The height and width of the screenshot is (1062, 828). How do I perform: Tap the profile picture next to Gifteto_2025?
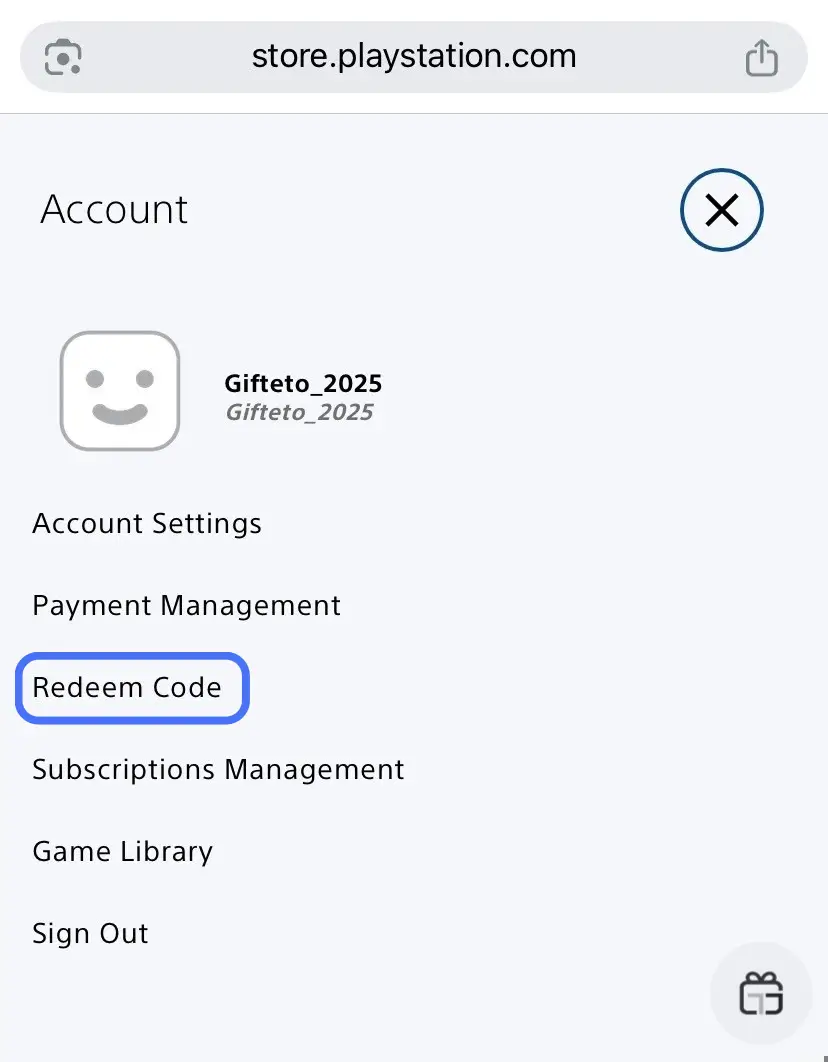[120, 390]
